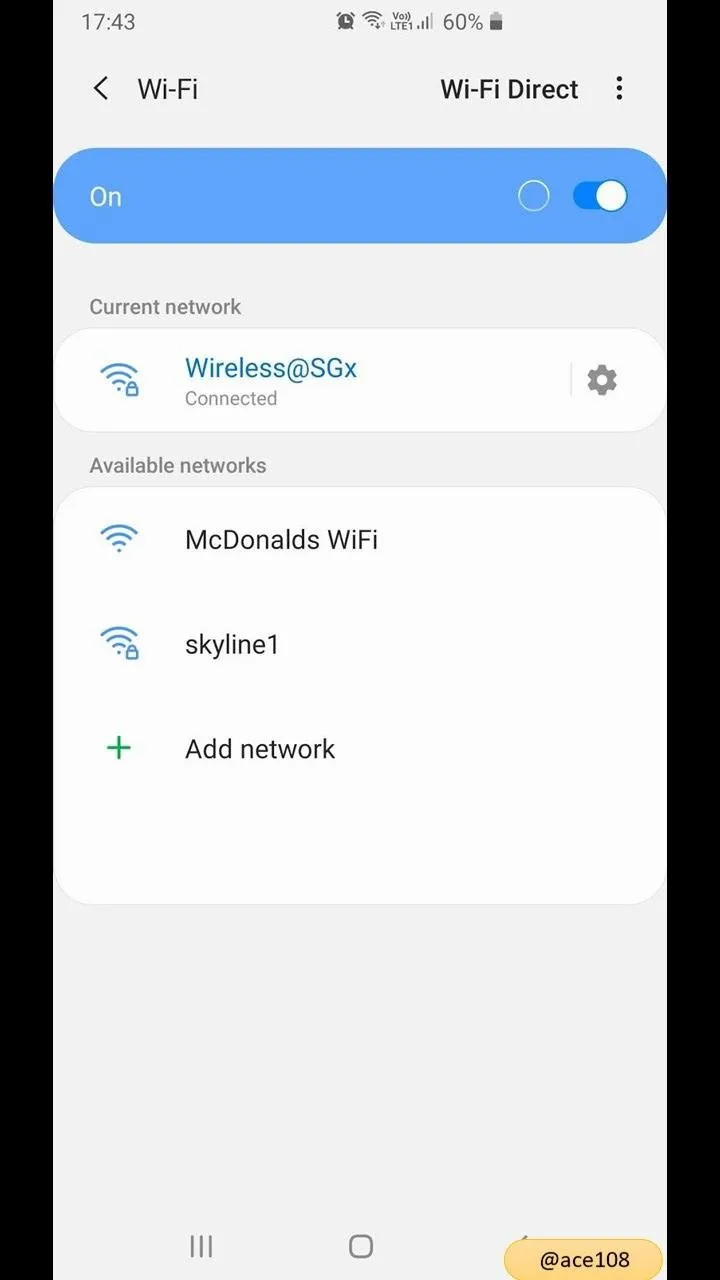Open settings gear for Wireless@SGx
The width and height of the screenshot is (720, 1280).
point(601,380)
